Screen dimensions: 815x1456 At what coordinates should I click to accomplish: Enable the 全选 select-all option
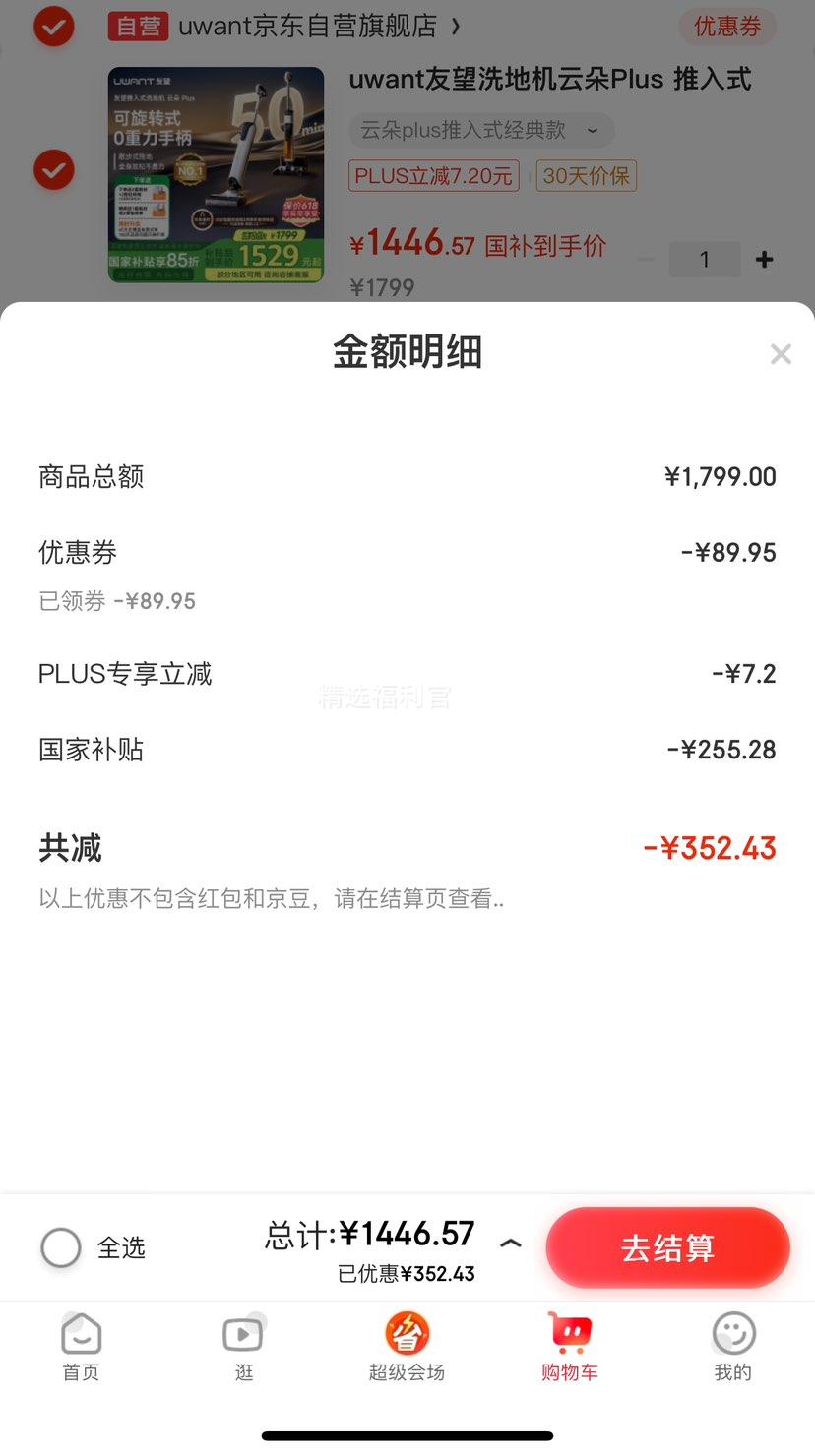[60, 1246]
